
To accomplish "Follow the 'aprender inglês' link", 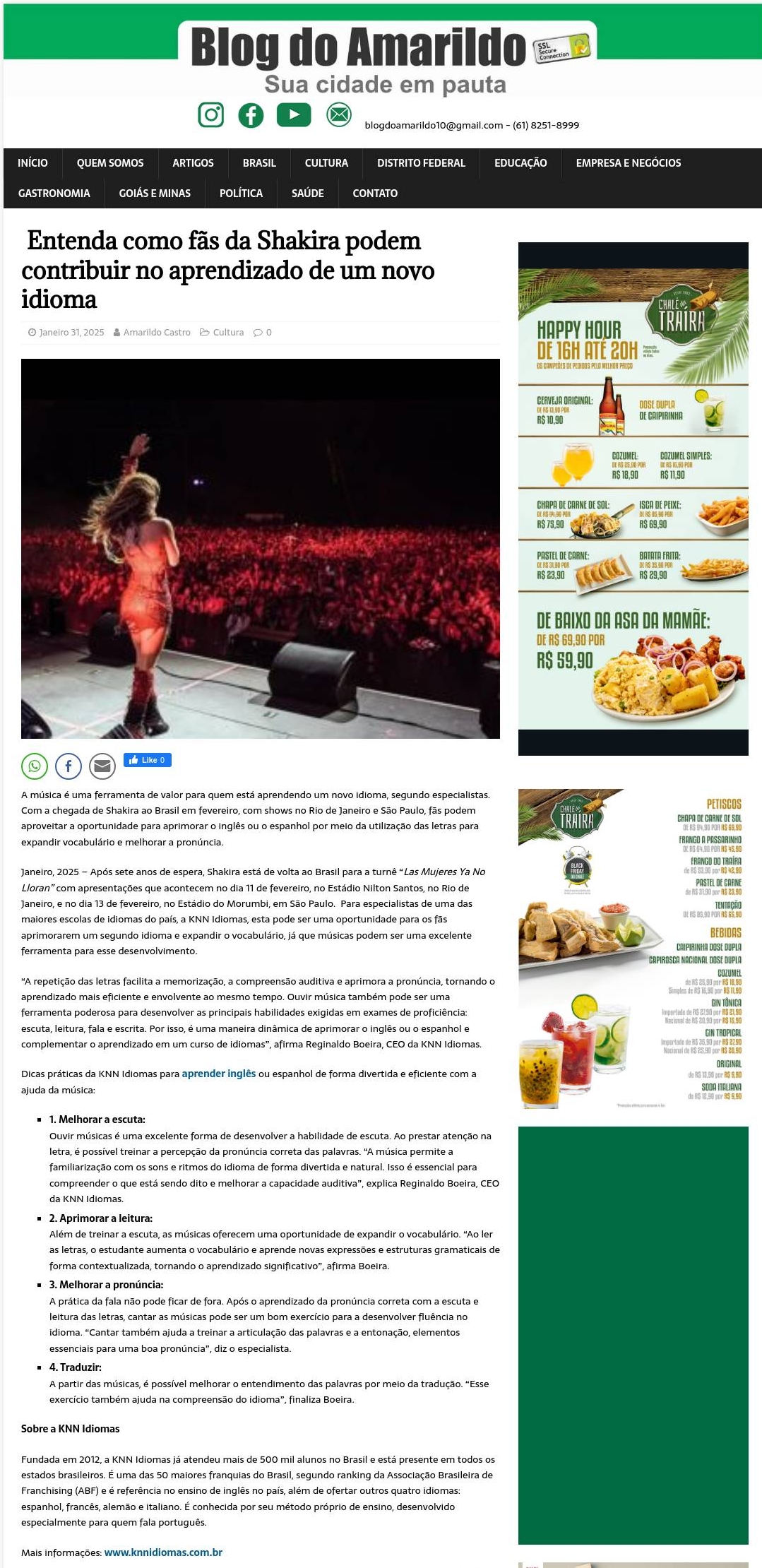I will 218,1074.
